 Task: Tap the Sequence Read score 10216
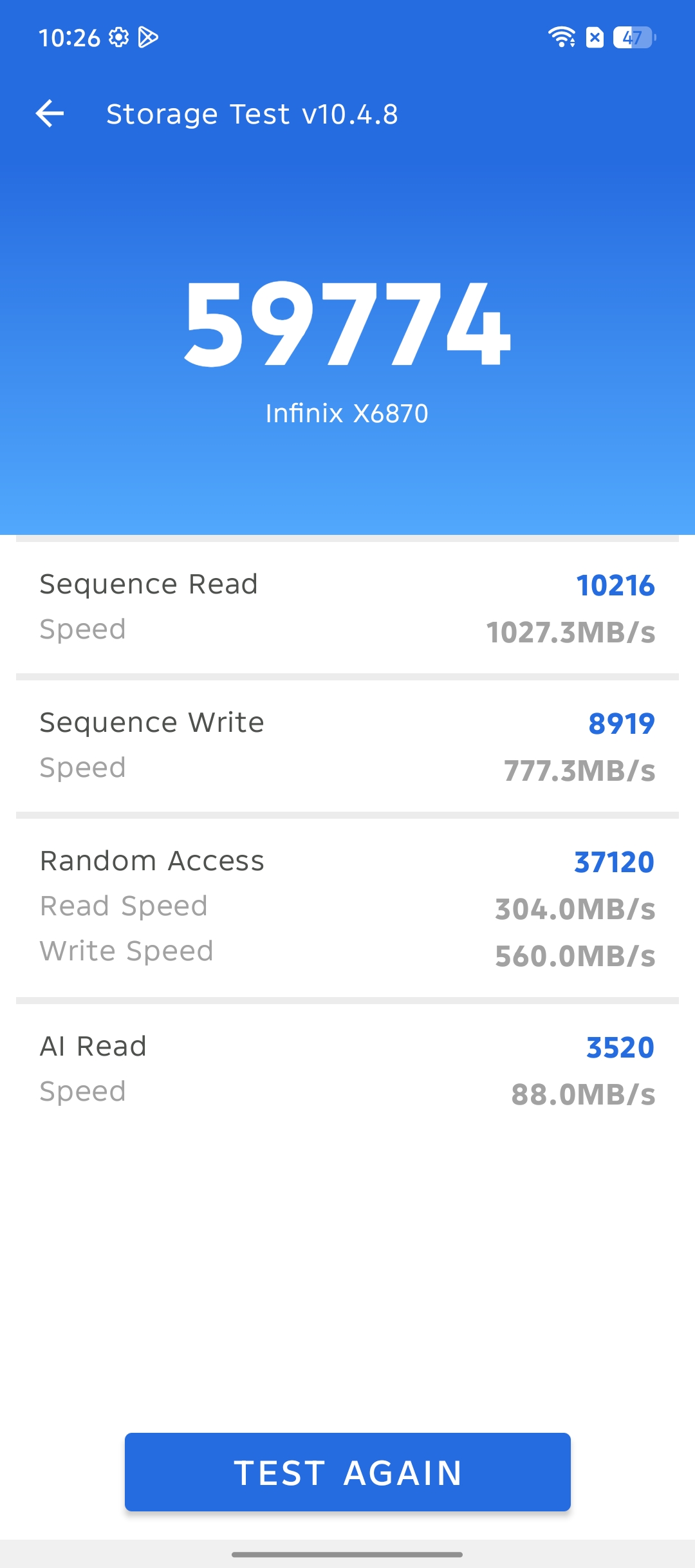615,586
